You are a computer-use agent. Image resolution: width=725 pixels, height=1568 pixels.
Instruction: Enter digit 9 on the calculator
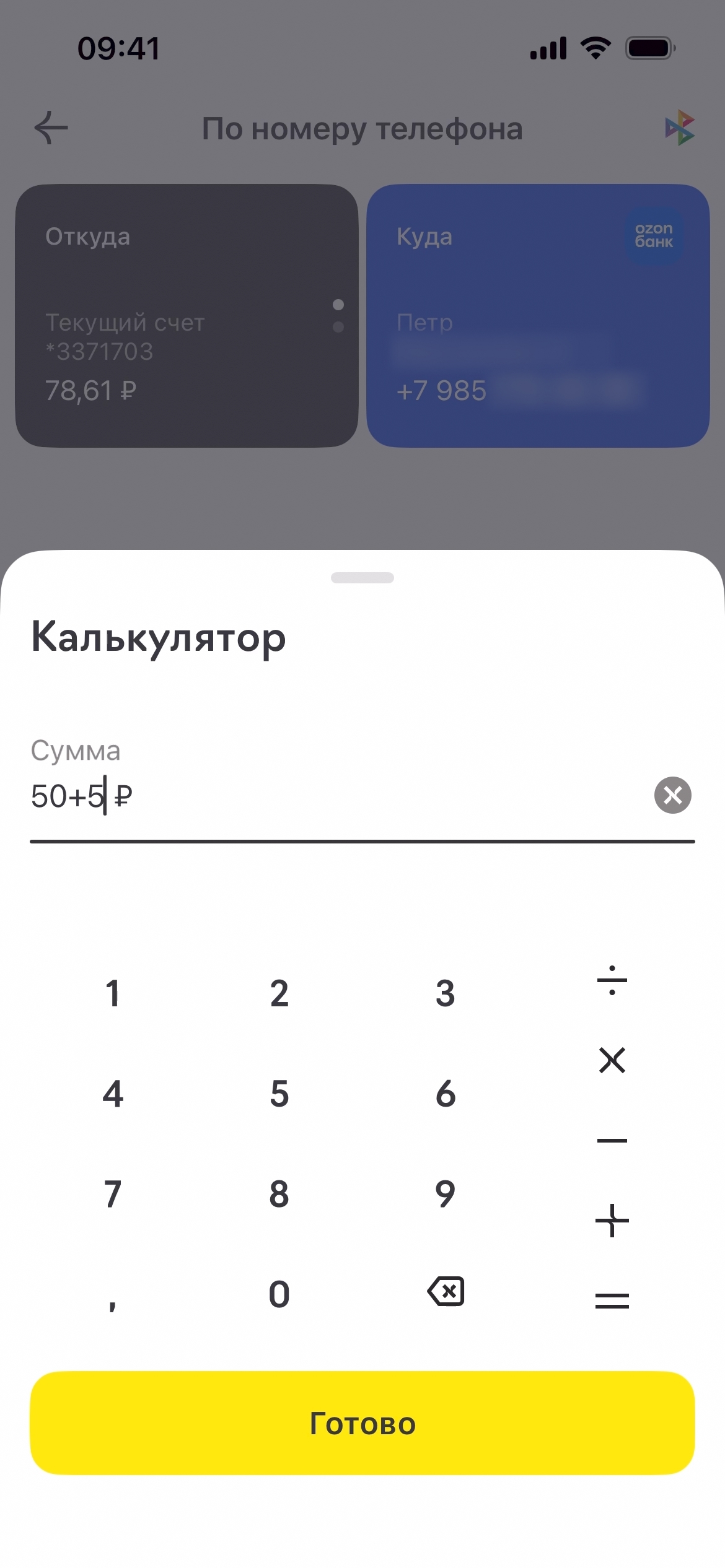[446, 1194]
